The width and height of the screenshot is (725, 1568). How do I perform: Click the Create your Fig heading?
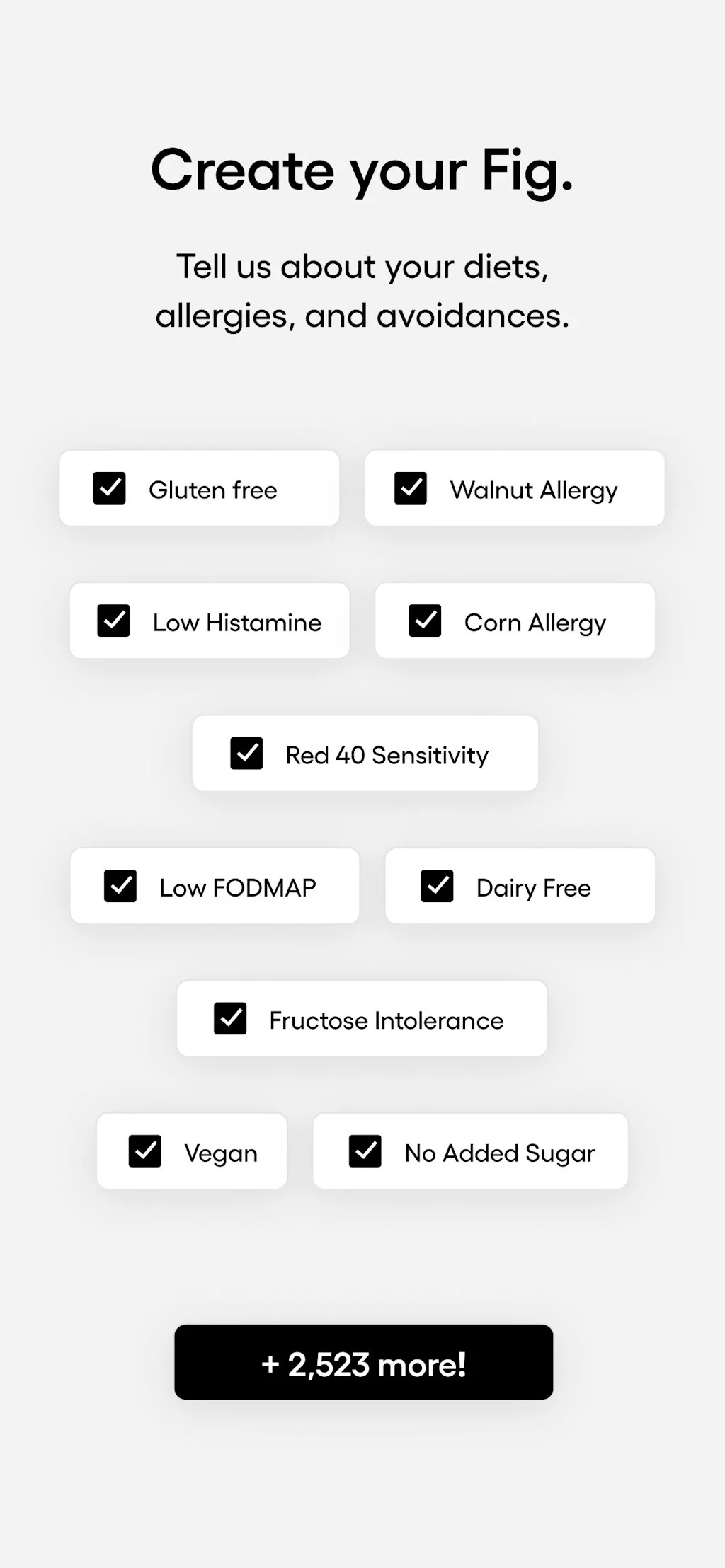point(362,170)
